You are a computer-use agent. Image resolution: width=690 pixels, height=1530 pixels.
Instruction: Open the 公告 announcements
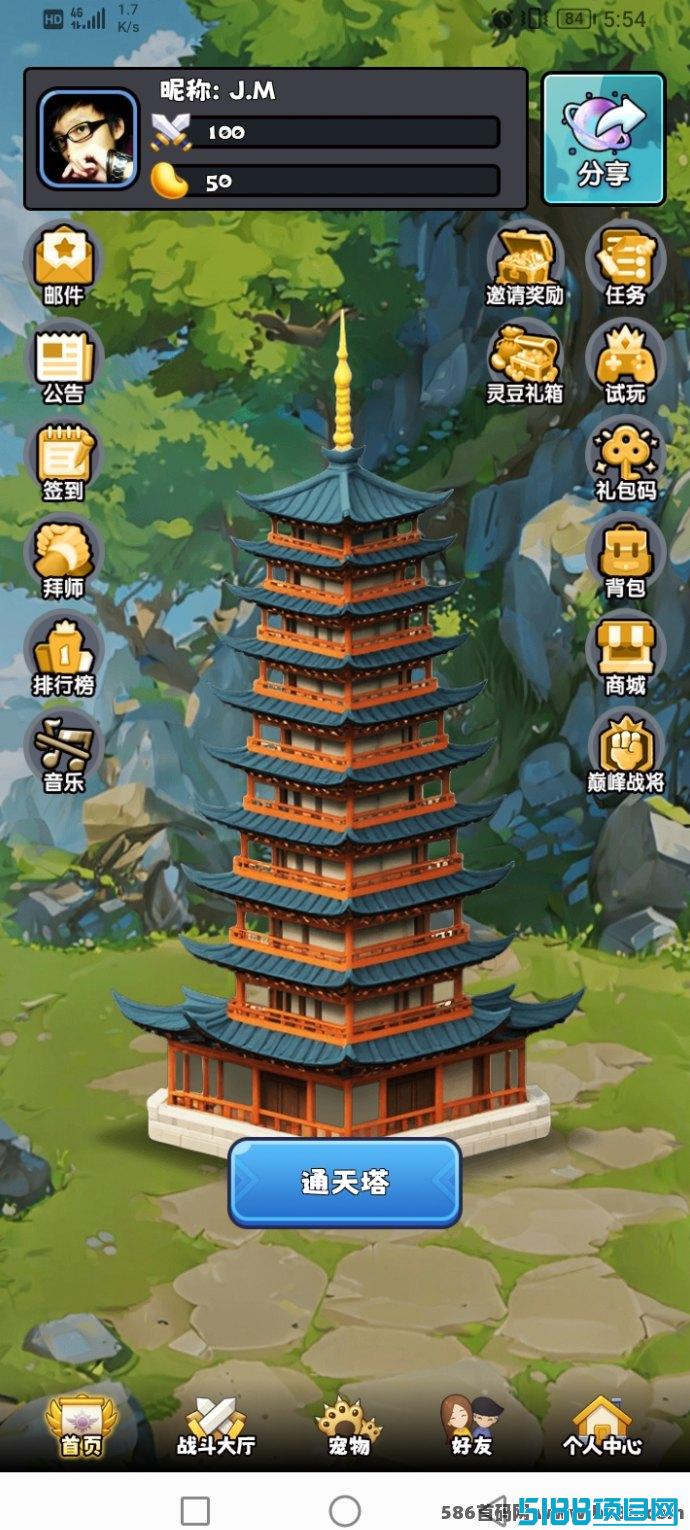click(64, 362)
